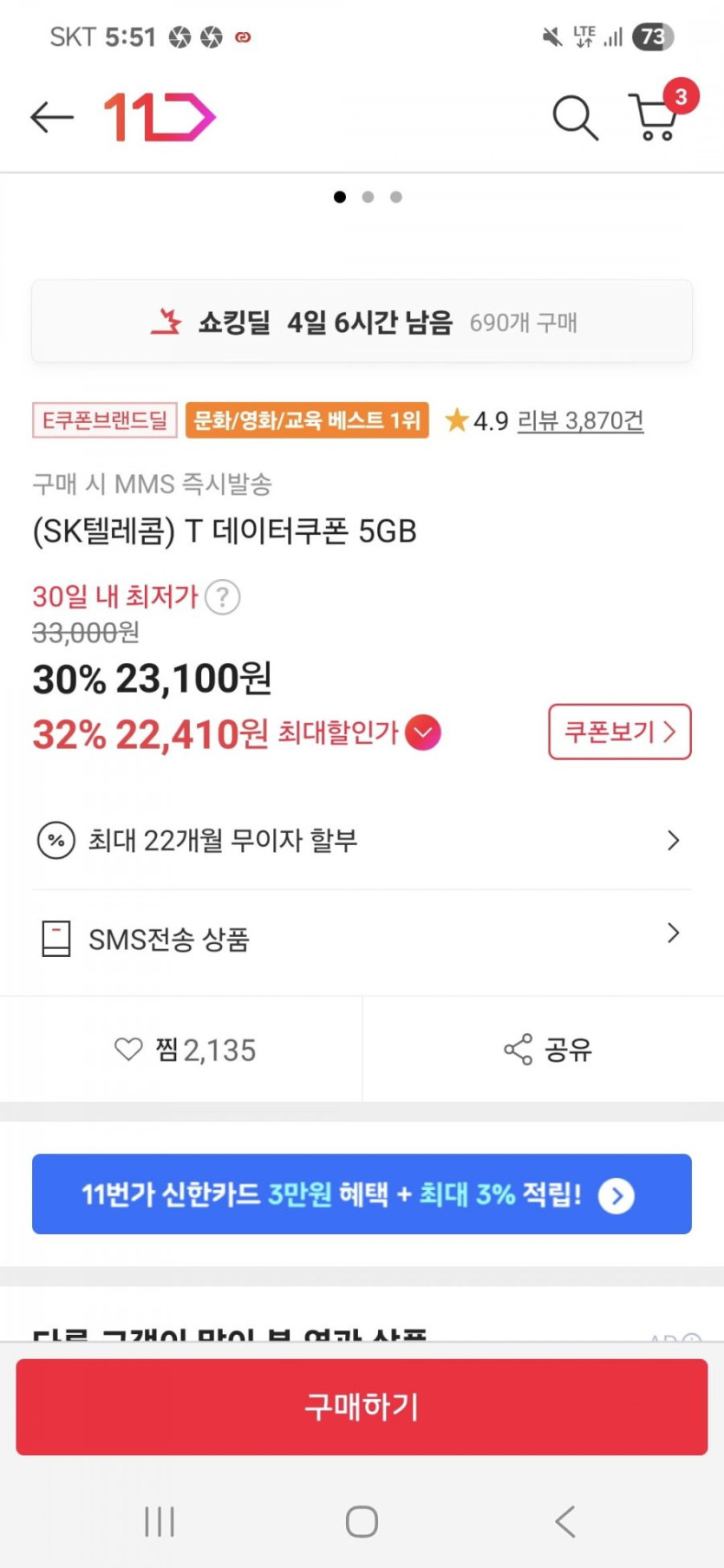This screenshot has width=724, height=1568.
Task: Open the search magnifier
Action: pos(575,117)
